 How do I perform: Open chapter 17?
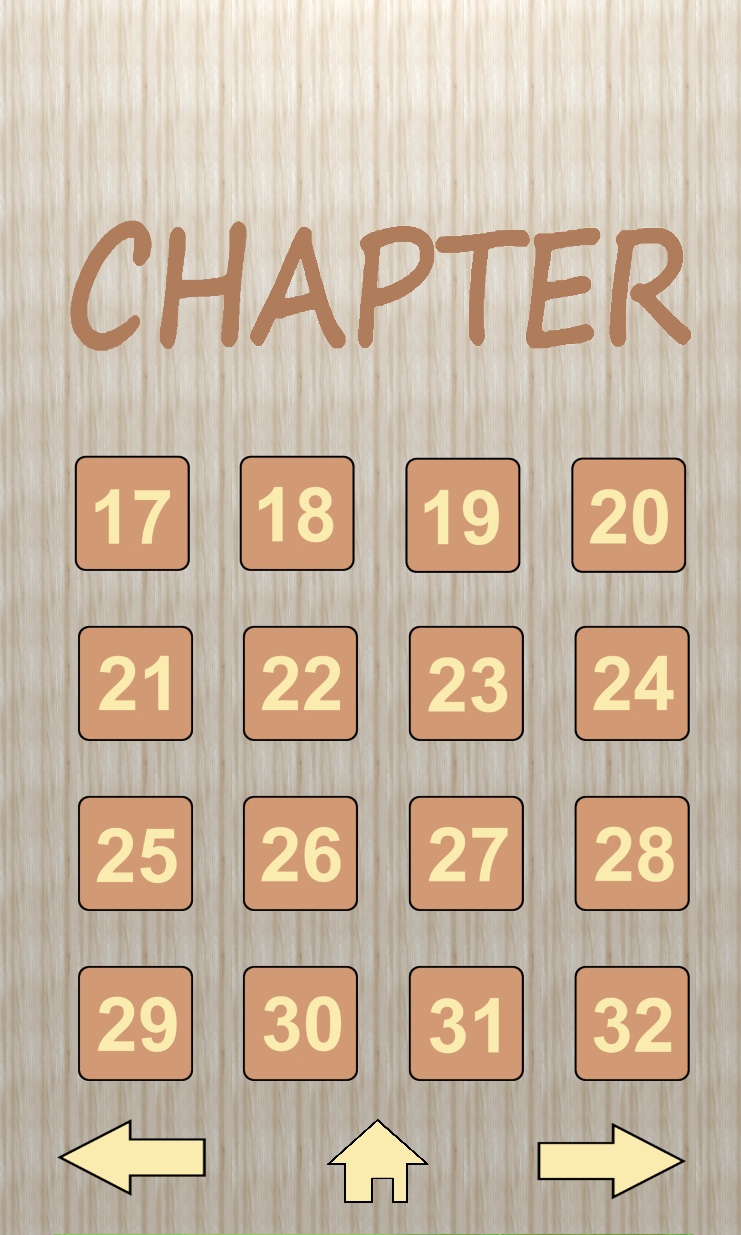point(132,514)
